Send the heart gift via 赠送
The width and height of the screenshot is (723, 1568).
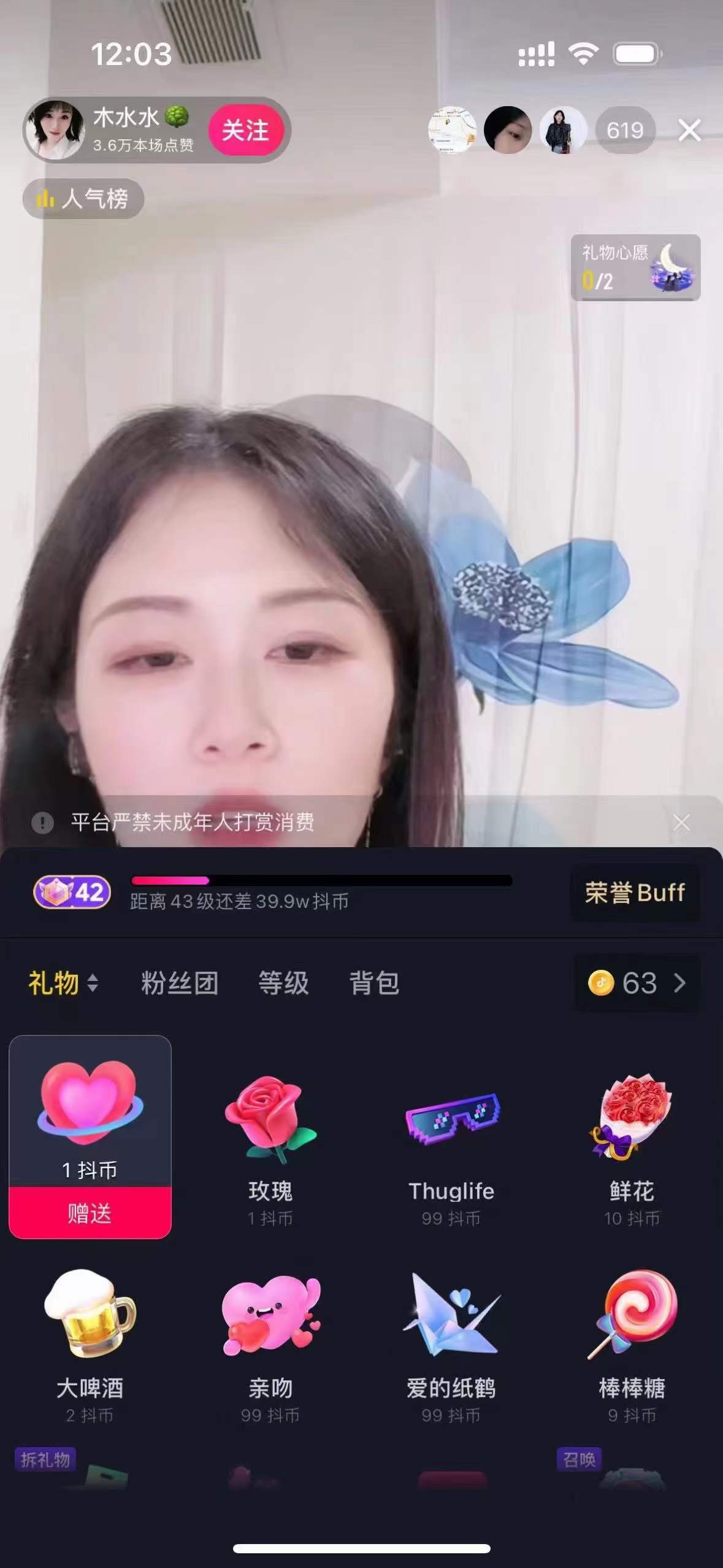(90, 1213)
